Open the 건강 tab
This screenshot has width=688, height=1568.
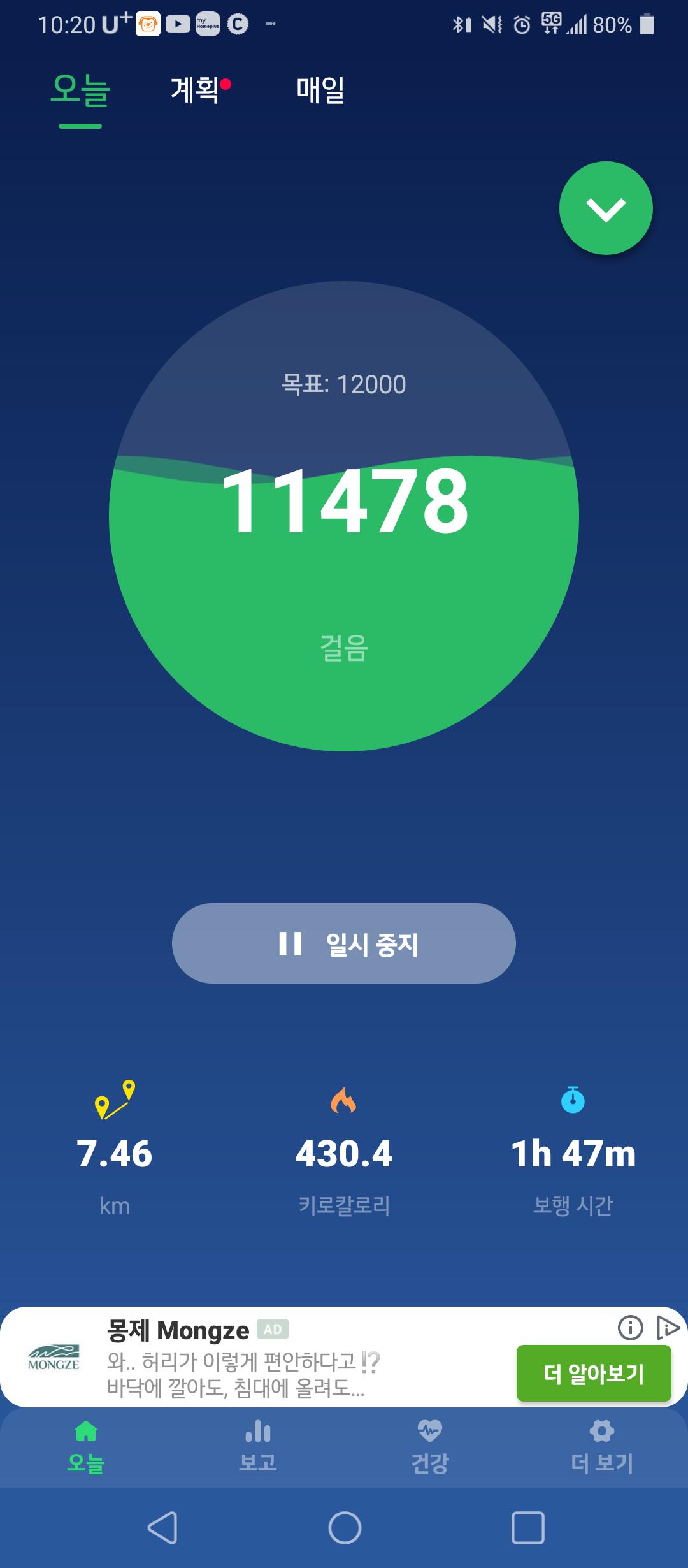[430, 1448]
